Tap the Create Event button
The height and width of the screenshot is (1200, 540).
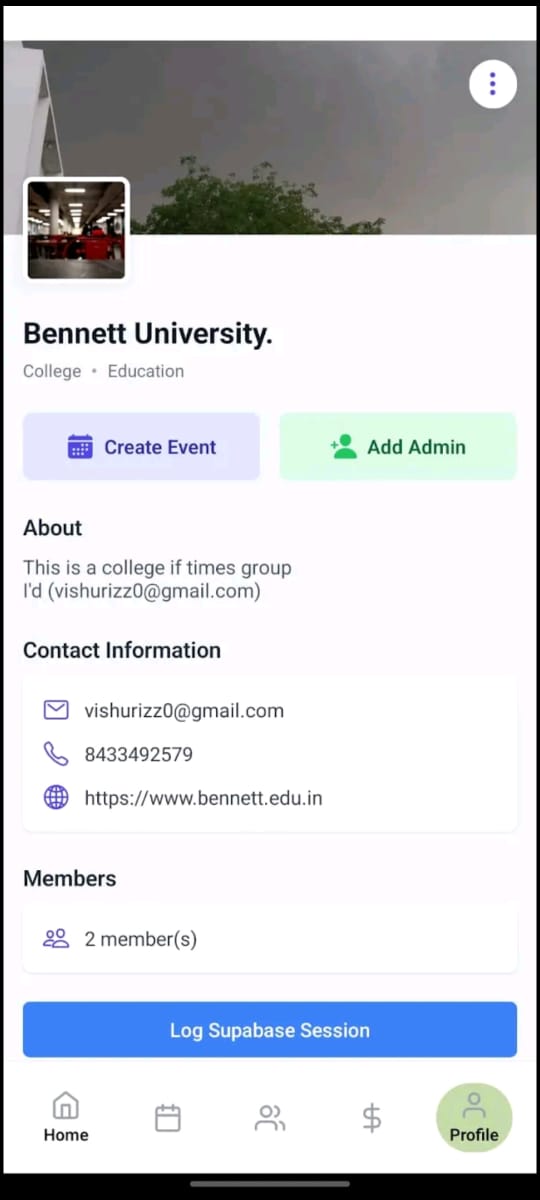[141, 447]
